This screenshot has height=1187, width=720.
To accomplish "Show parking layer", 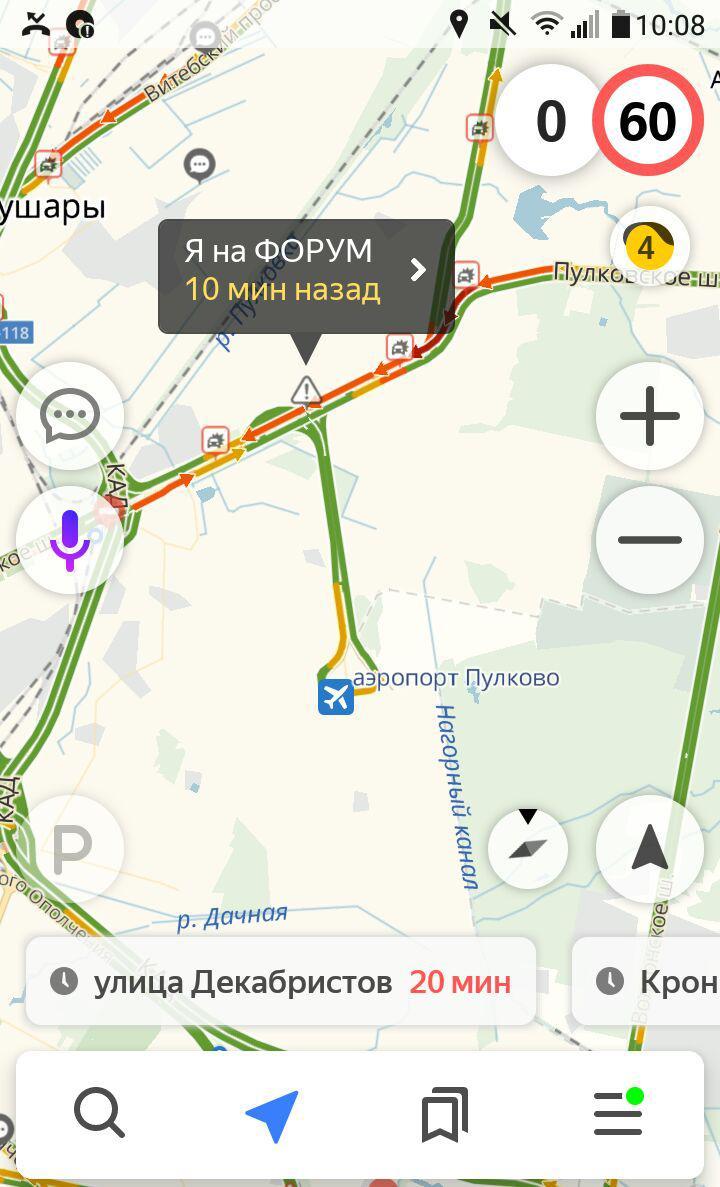I will pos(71,848).
